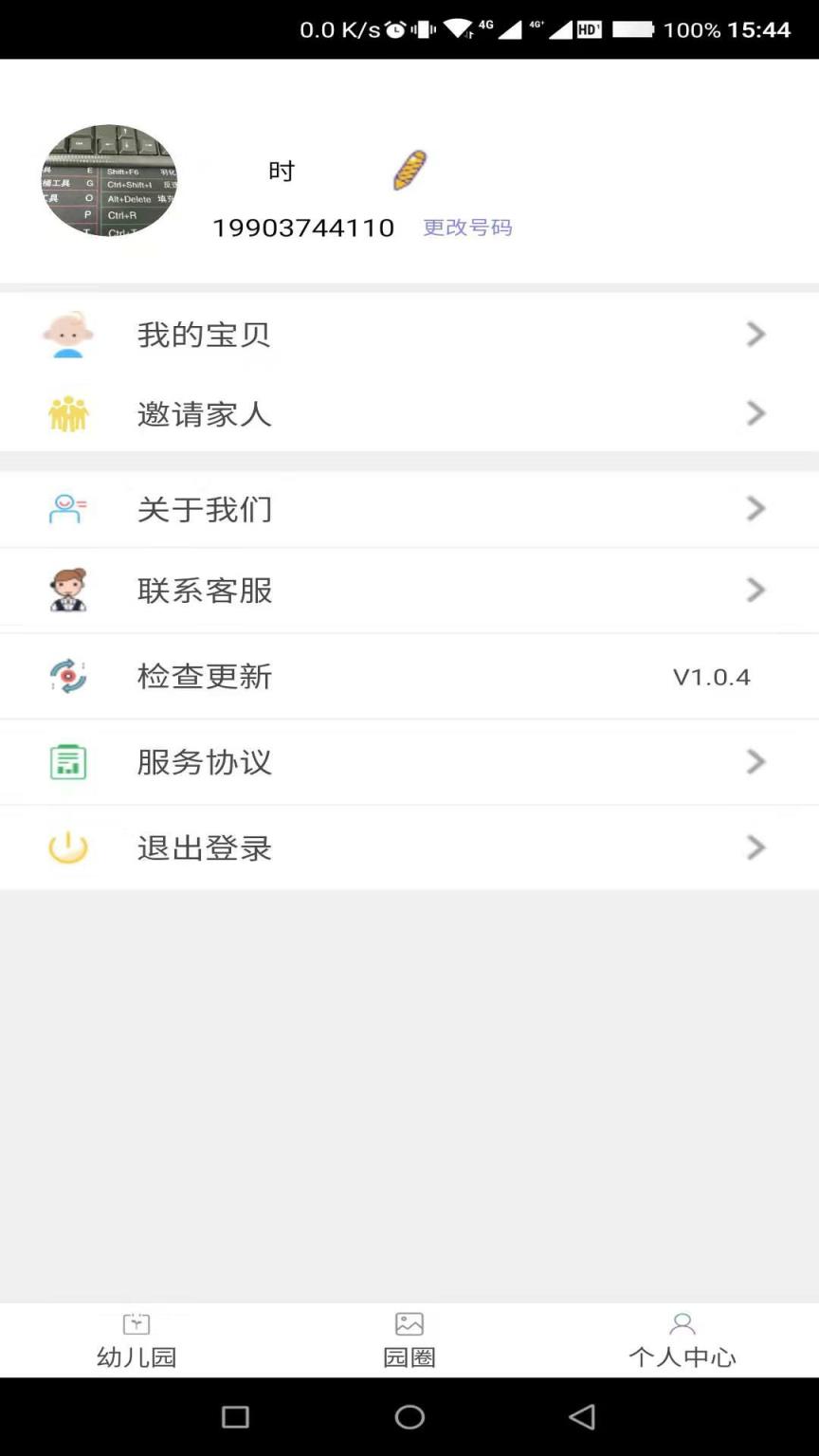Image resolution: width=819 pixels, height=1456 pixels.
Task: Click the family icon beside 邀请家人
Action: (66, 413)
